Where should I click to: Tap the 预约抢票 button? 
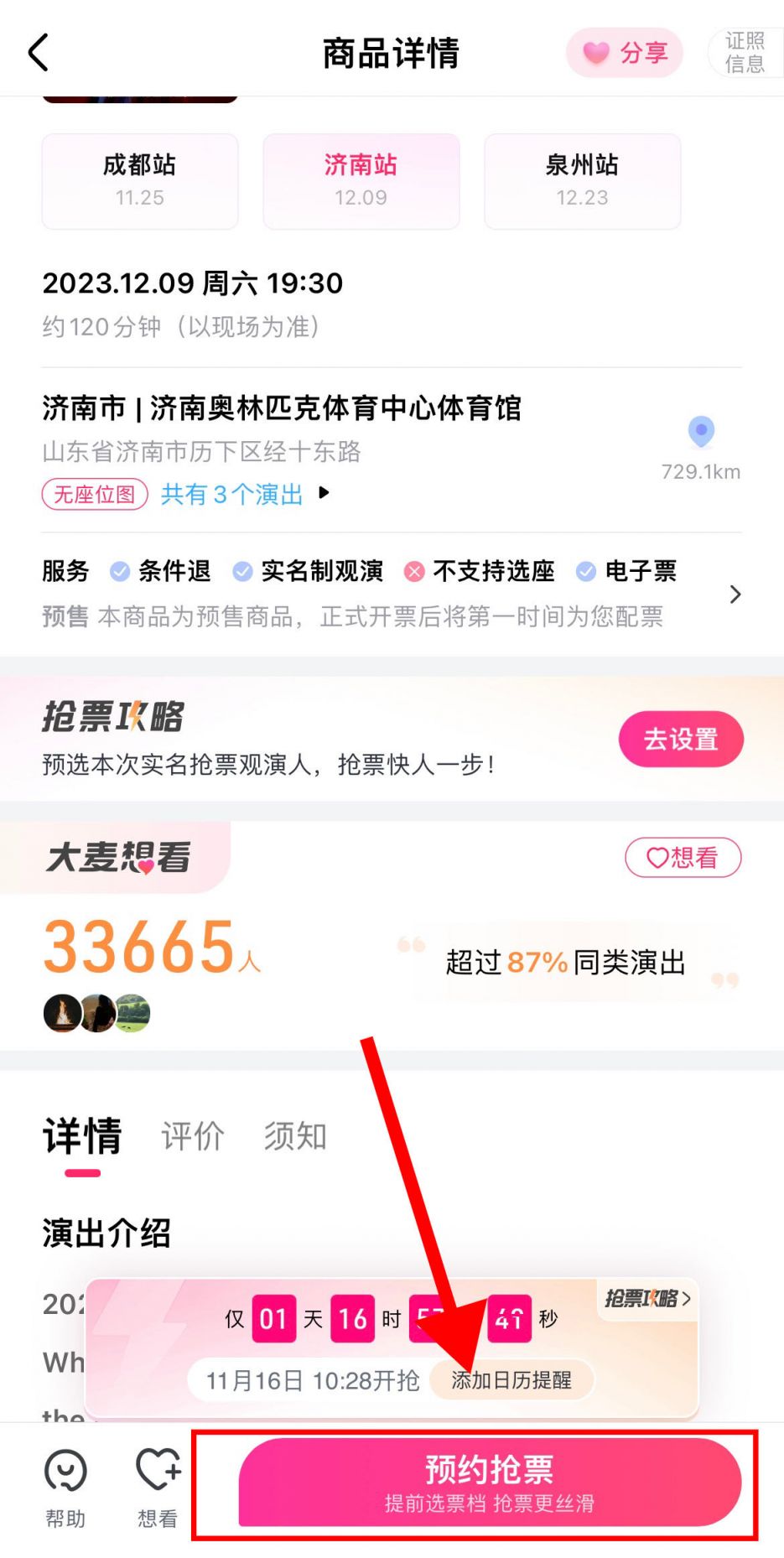click(490, 1483)
